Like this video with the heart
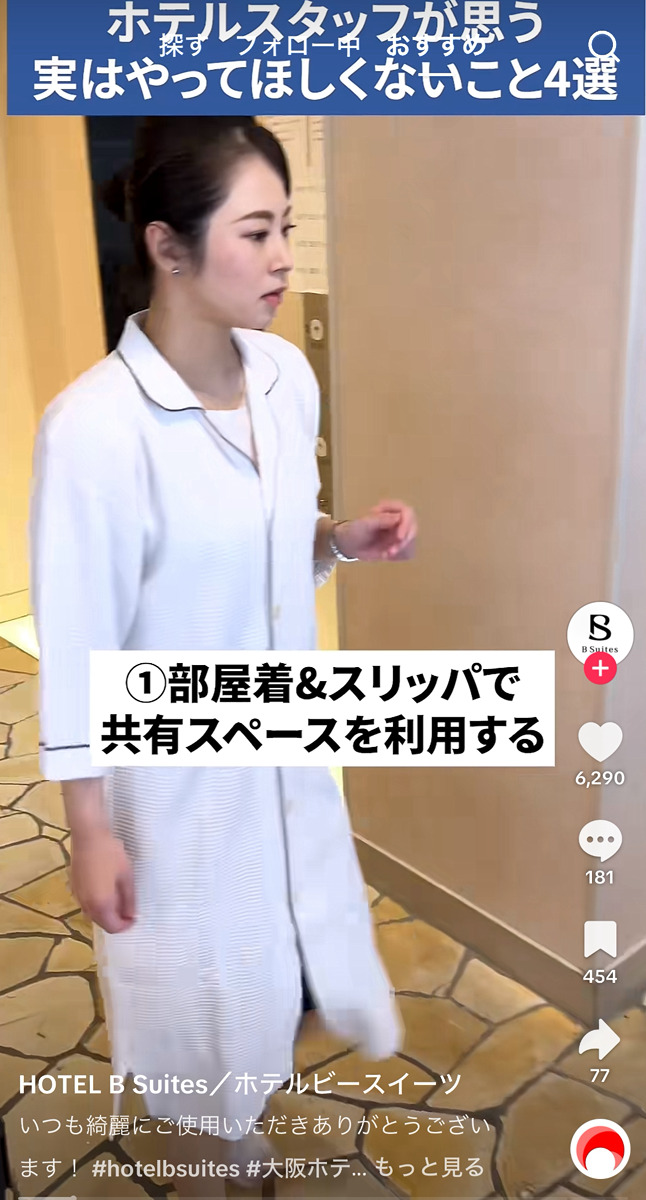The width and height of the screenshot is (646, 1200). tap(600, 742)
